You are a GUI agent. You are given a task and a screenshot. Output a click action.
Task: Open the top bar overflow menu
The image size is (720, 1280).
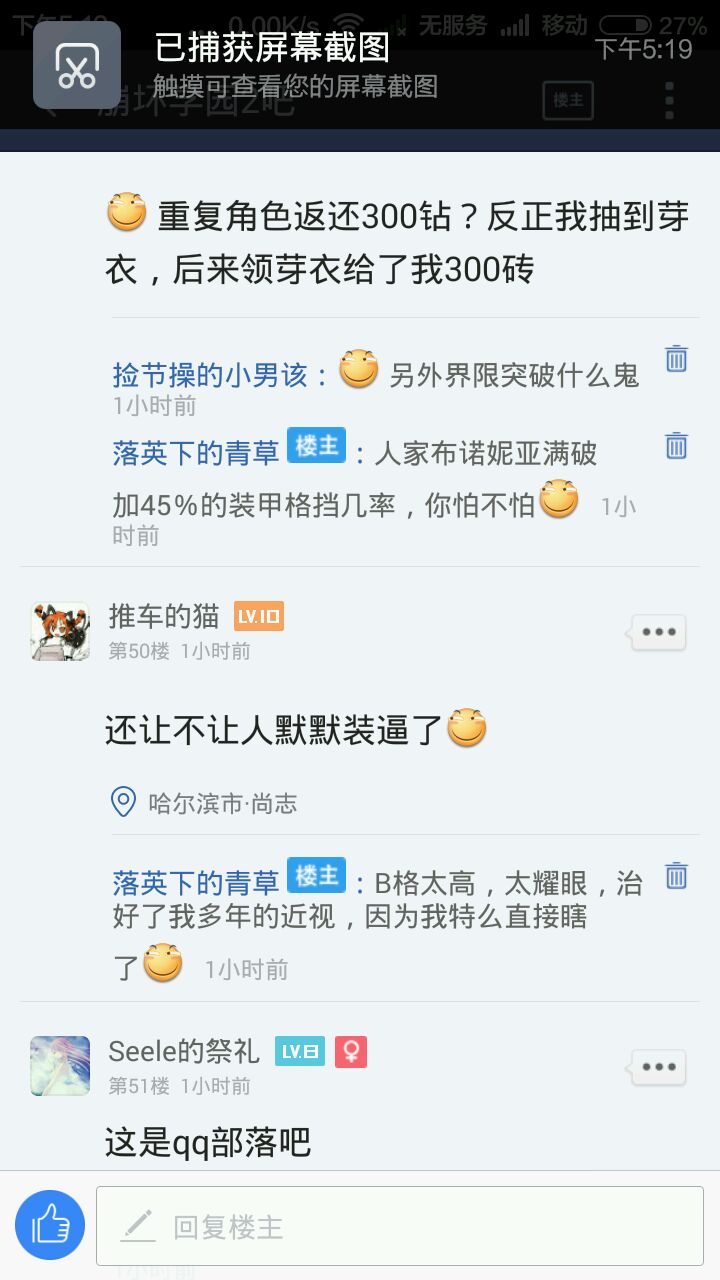point(669,100)
